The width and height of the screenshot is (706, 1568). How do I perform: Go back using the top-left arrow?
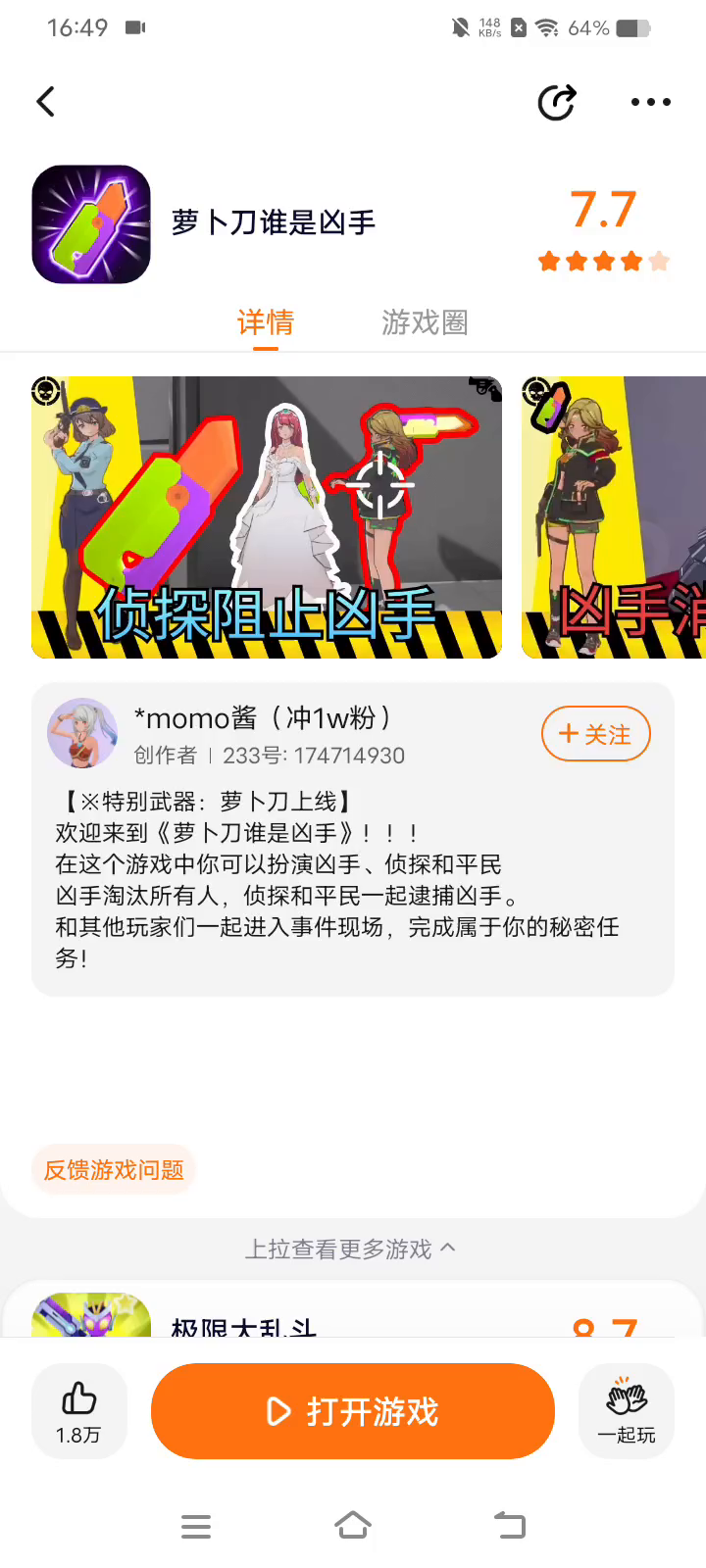tap(45, 102)
